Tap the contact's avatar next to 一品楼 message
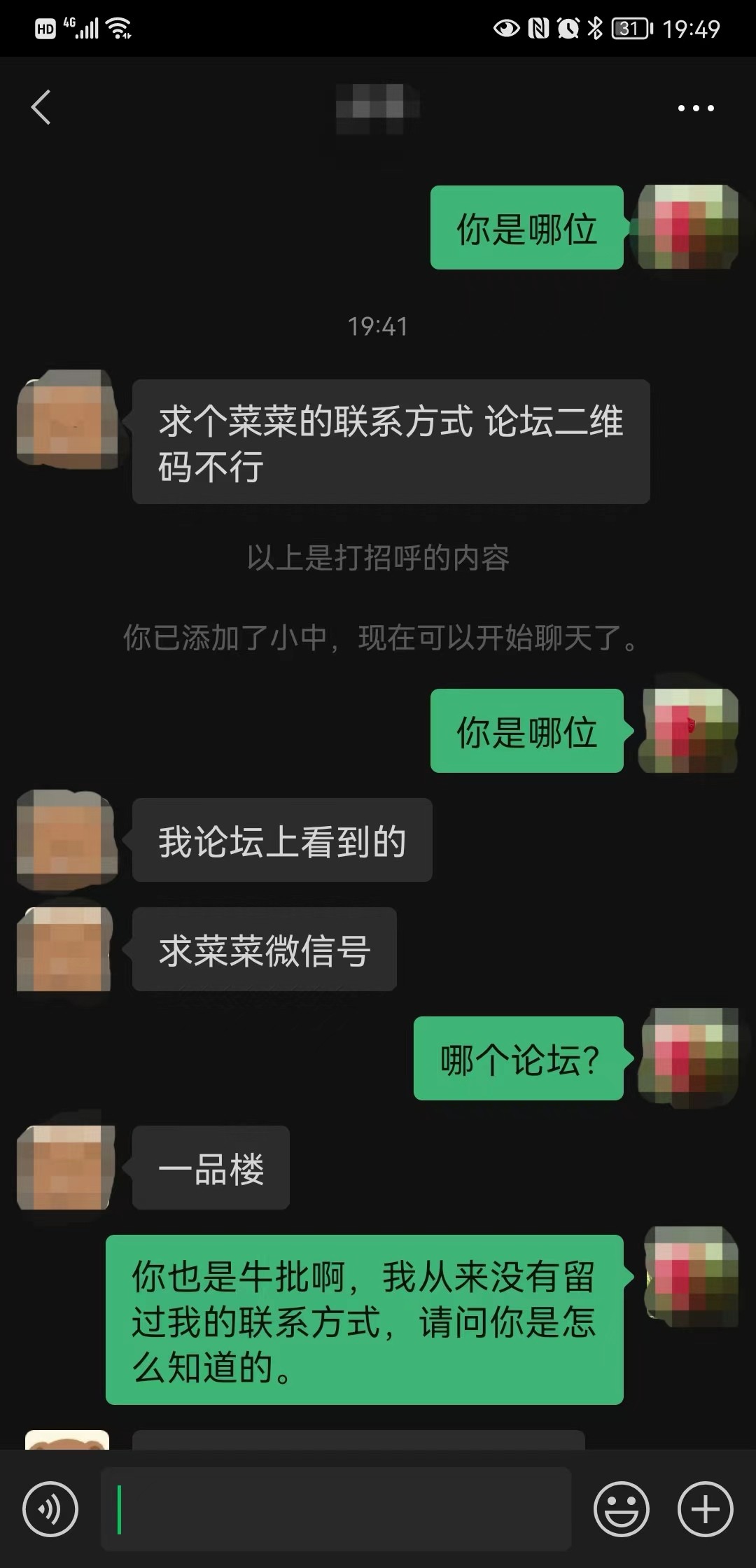Screen dimensions: 756x1568 [x=66, y=1165]
